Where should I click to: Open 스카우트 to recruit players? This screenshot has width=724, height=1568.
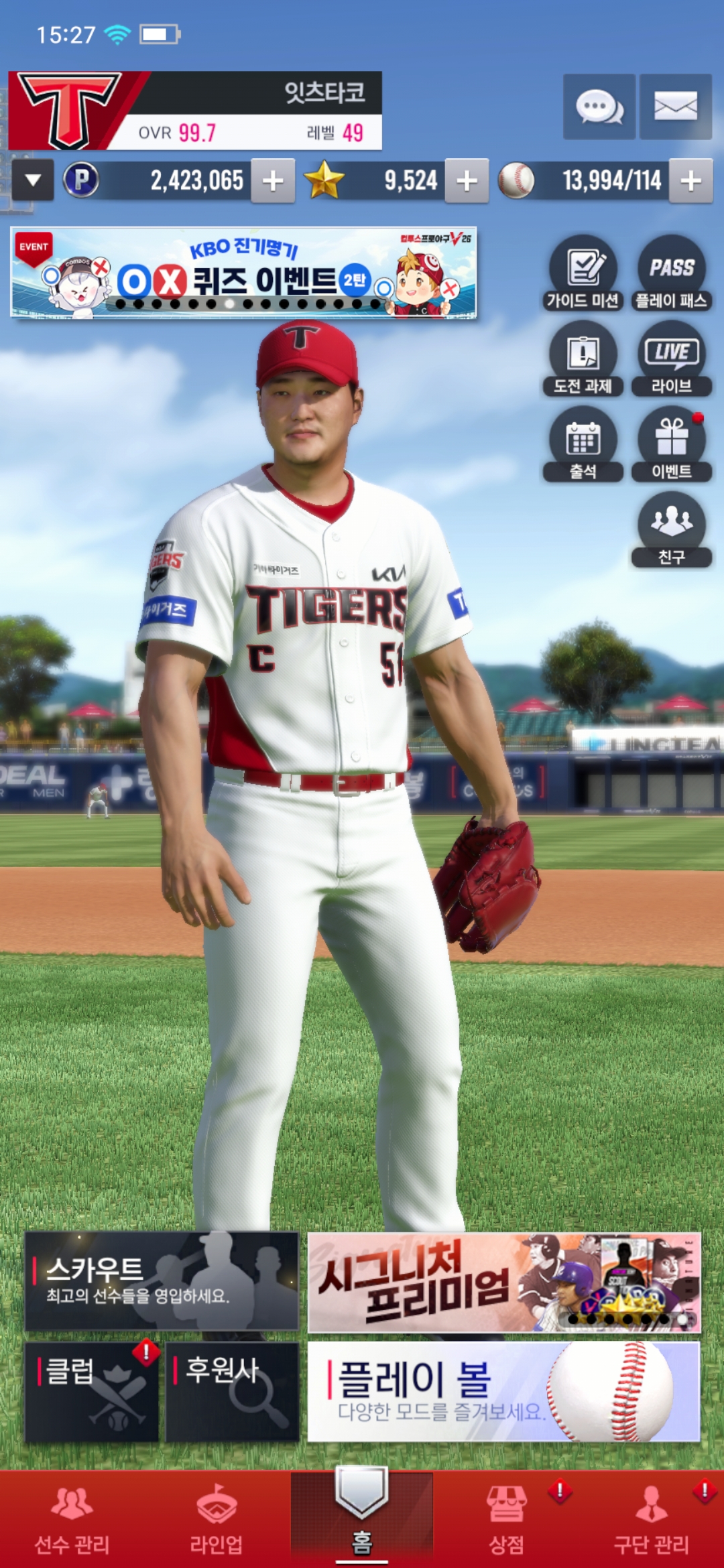[x=162, y=1281]
